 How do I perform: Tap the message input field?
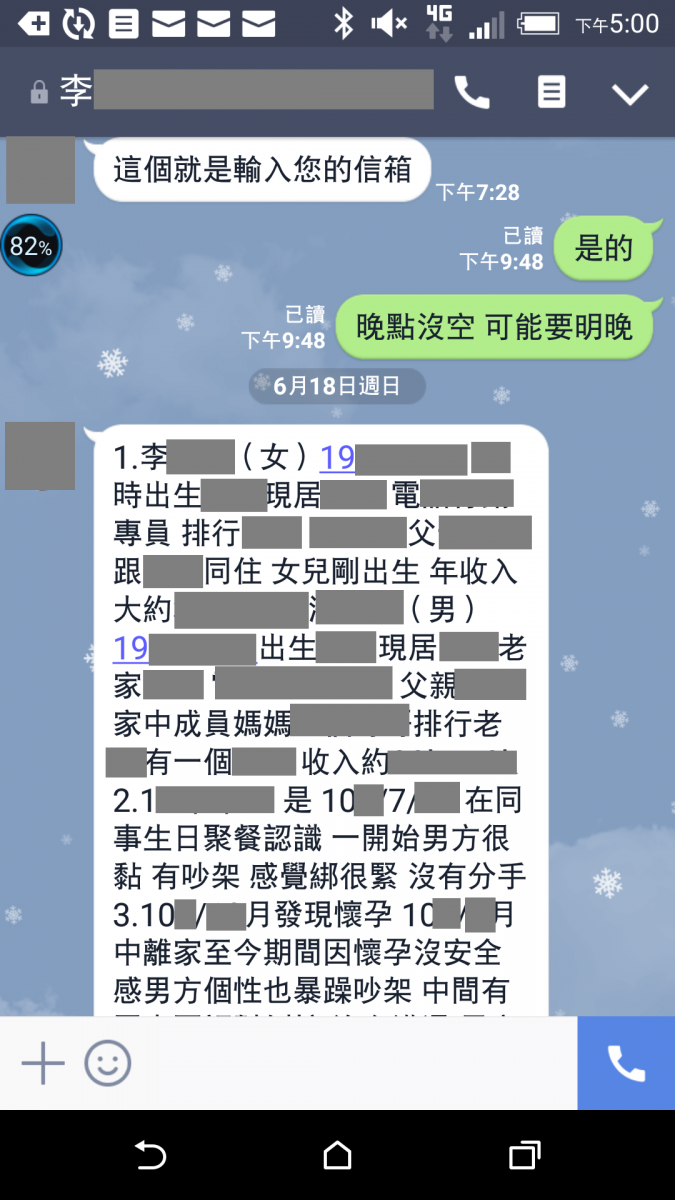click(x=350, y=1063)
